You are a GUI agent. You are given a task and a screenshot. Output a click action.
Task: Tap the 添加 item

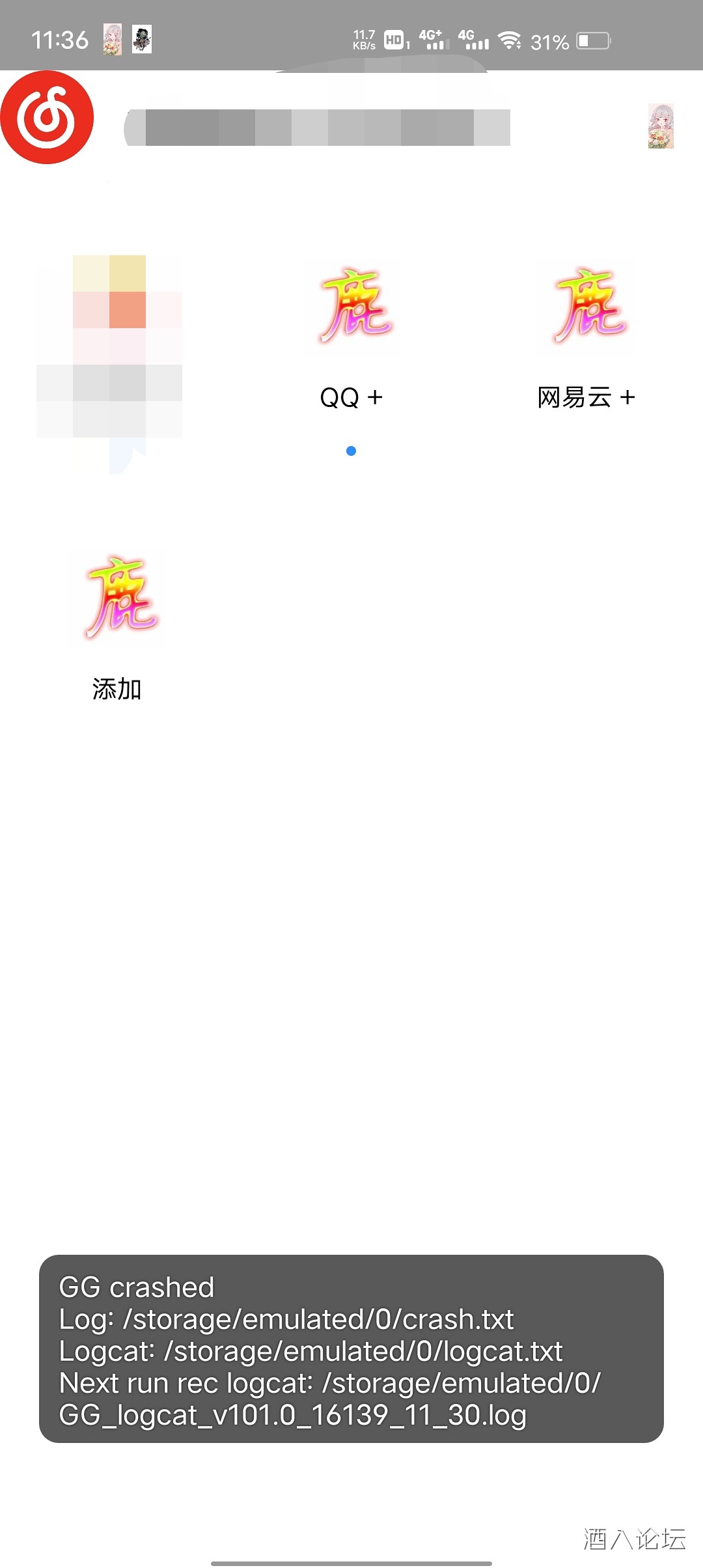coord(117,599)
